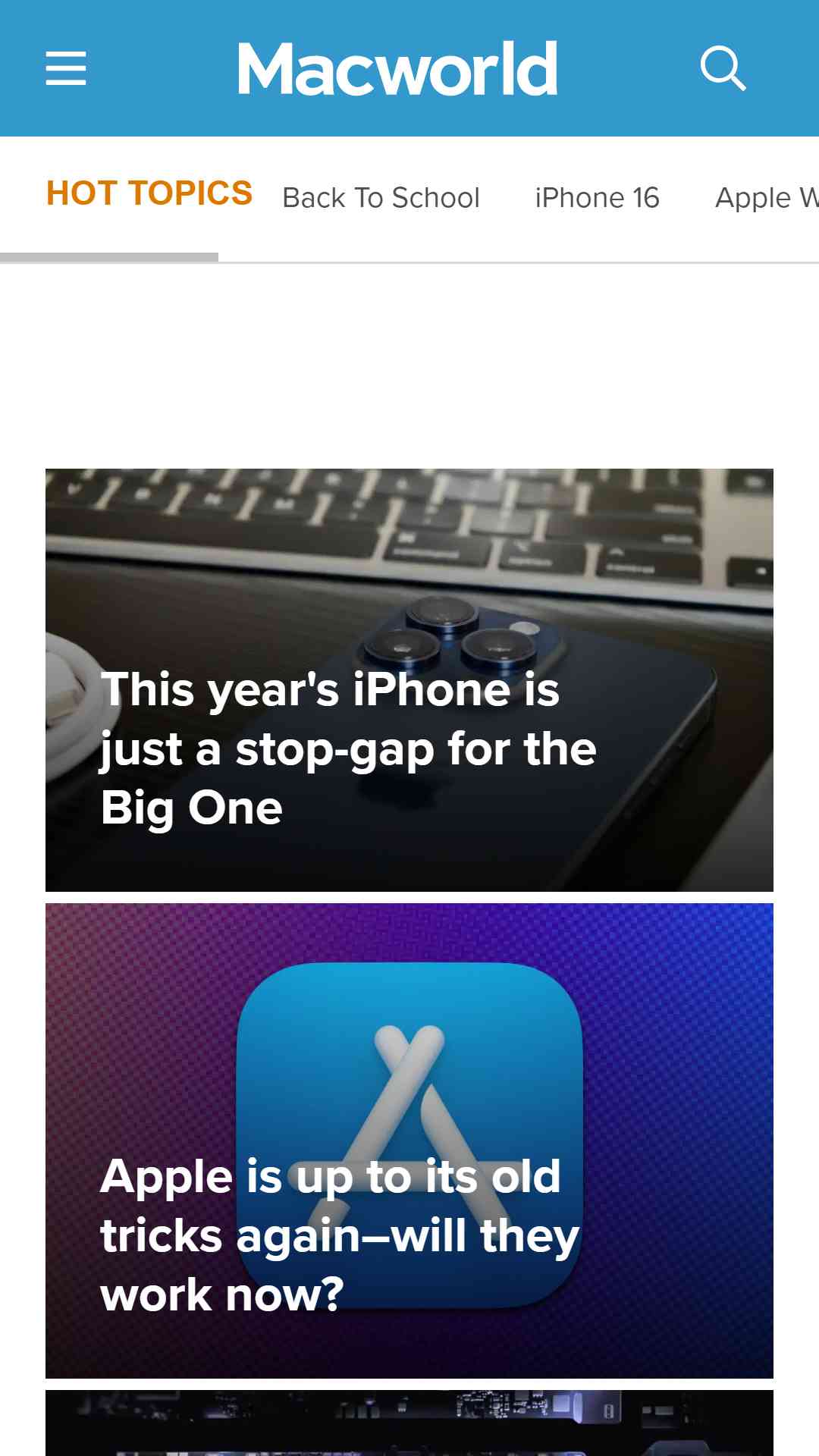Open the hamburger navigation menu
The height and width of the screenshot is (1456, 819).
66,68
